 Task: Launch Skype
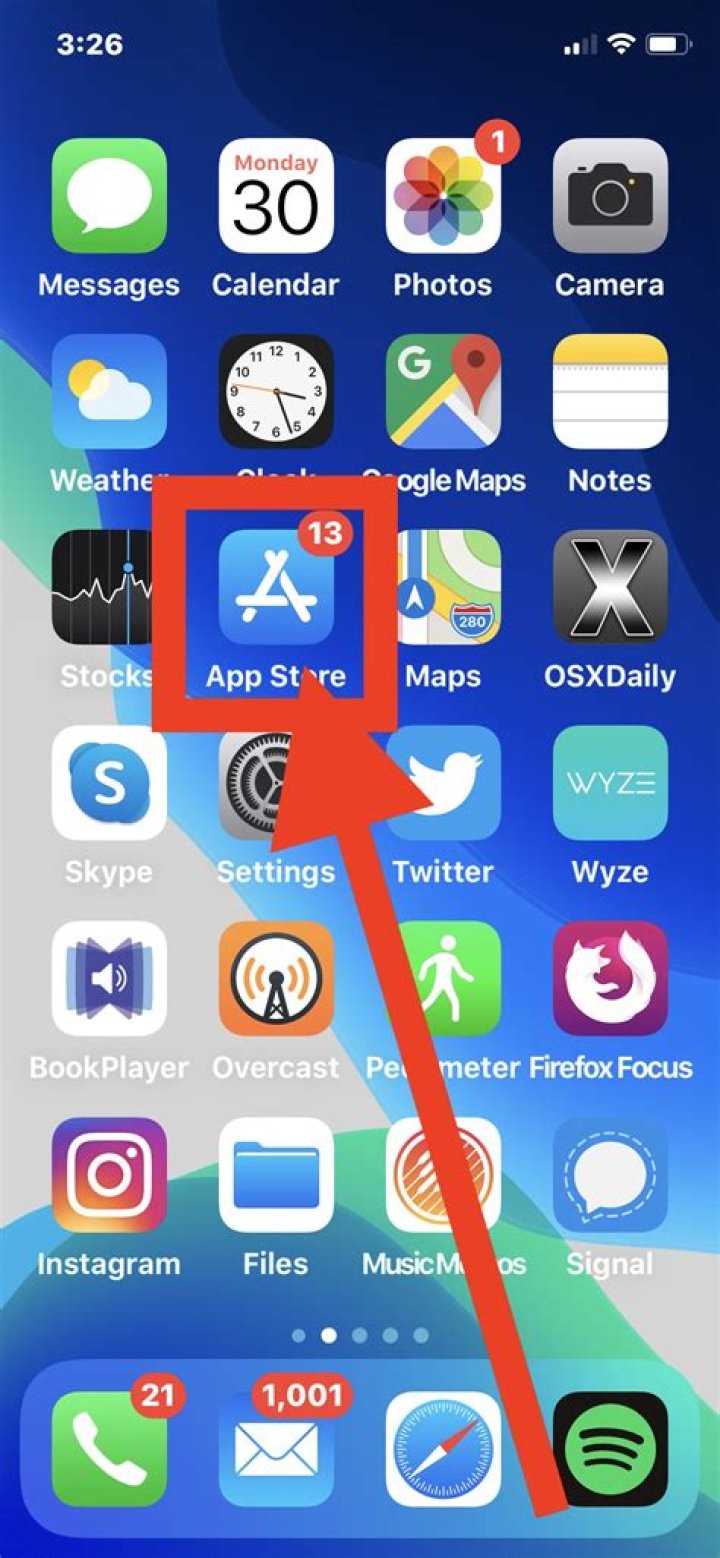tap(109, 783)
